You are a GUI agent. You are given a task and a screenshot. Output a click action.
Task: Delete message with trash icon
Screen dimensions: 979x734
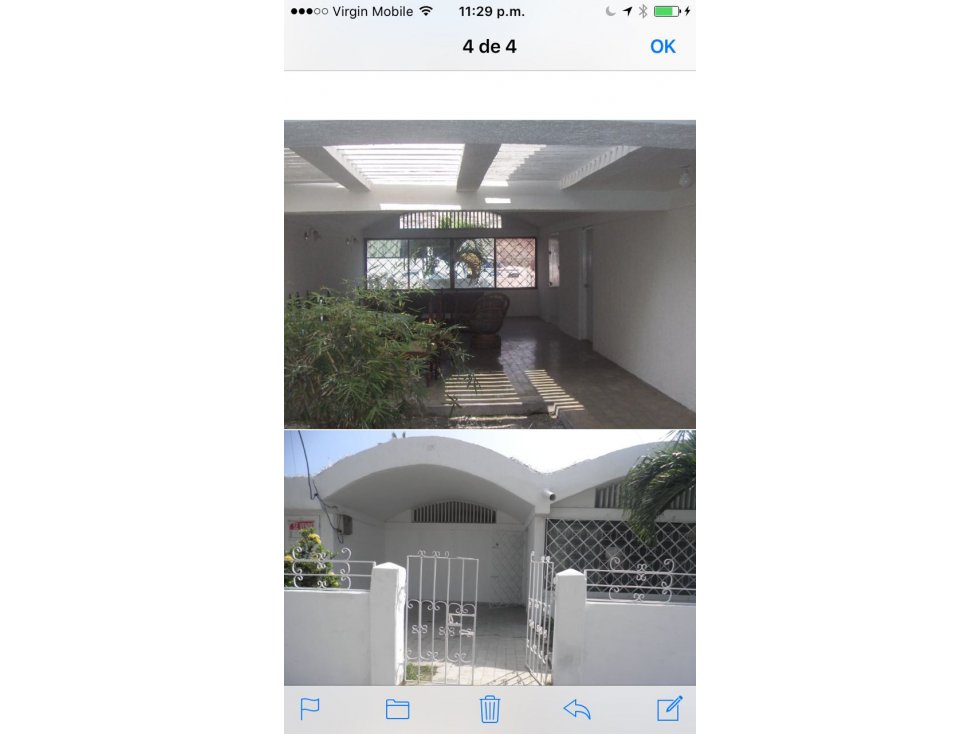pos(489,709)
